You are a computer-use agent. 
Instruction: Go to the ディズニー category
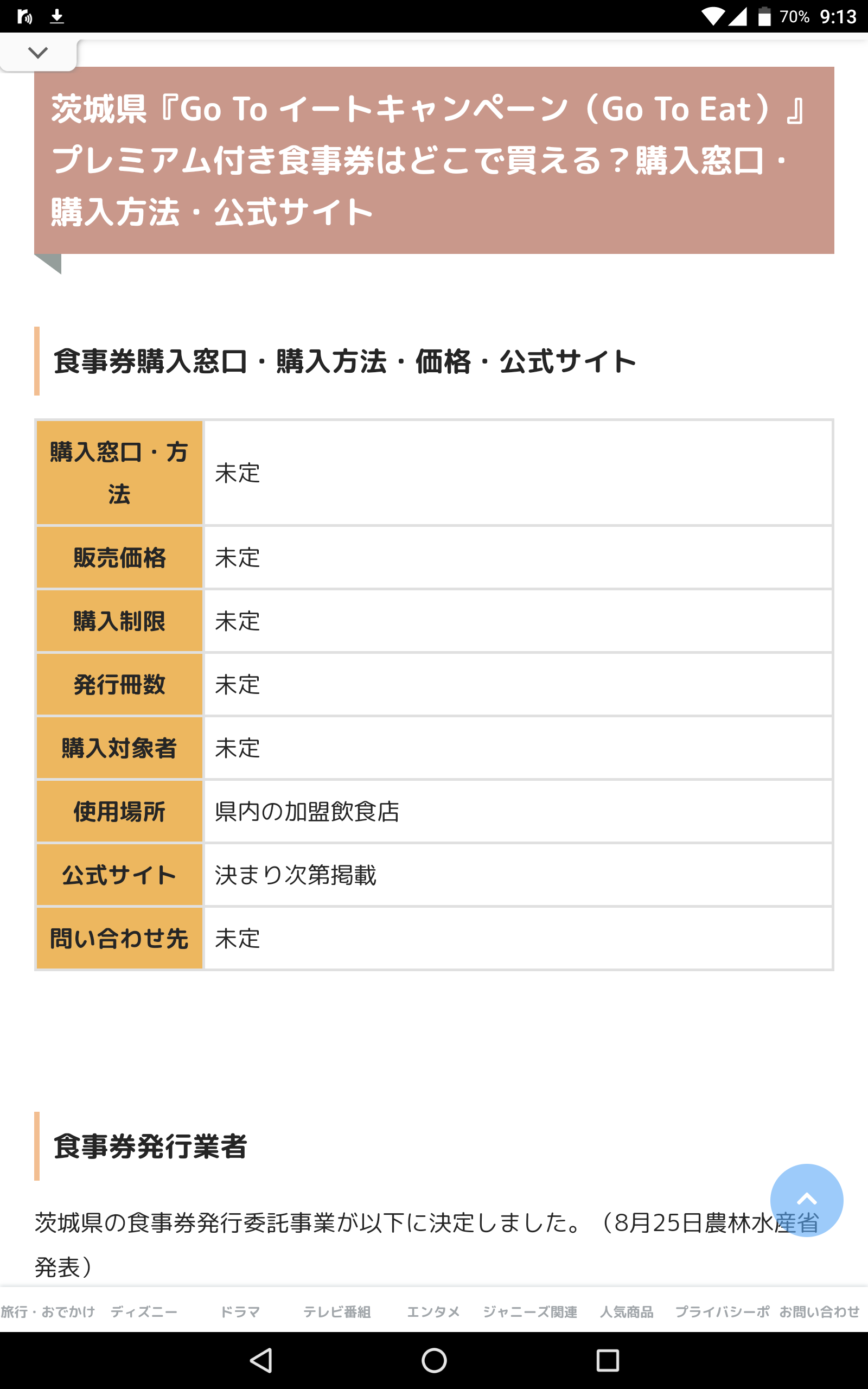point(144,1311)
